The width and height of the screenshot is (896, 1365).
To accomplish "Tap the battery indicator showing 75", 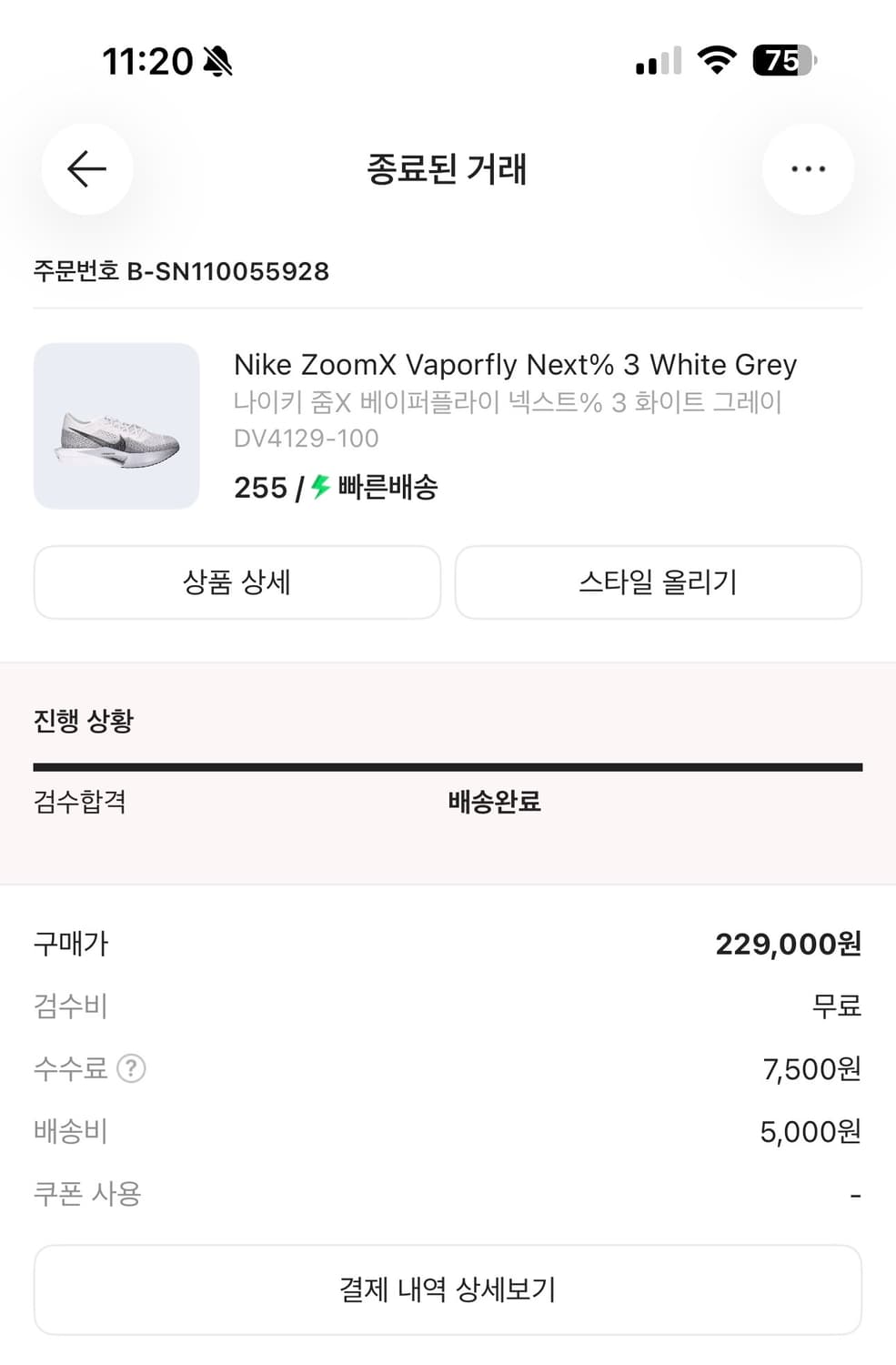I will tap(780, 60).
